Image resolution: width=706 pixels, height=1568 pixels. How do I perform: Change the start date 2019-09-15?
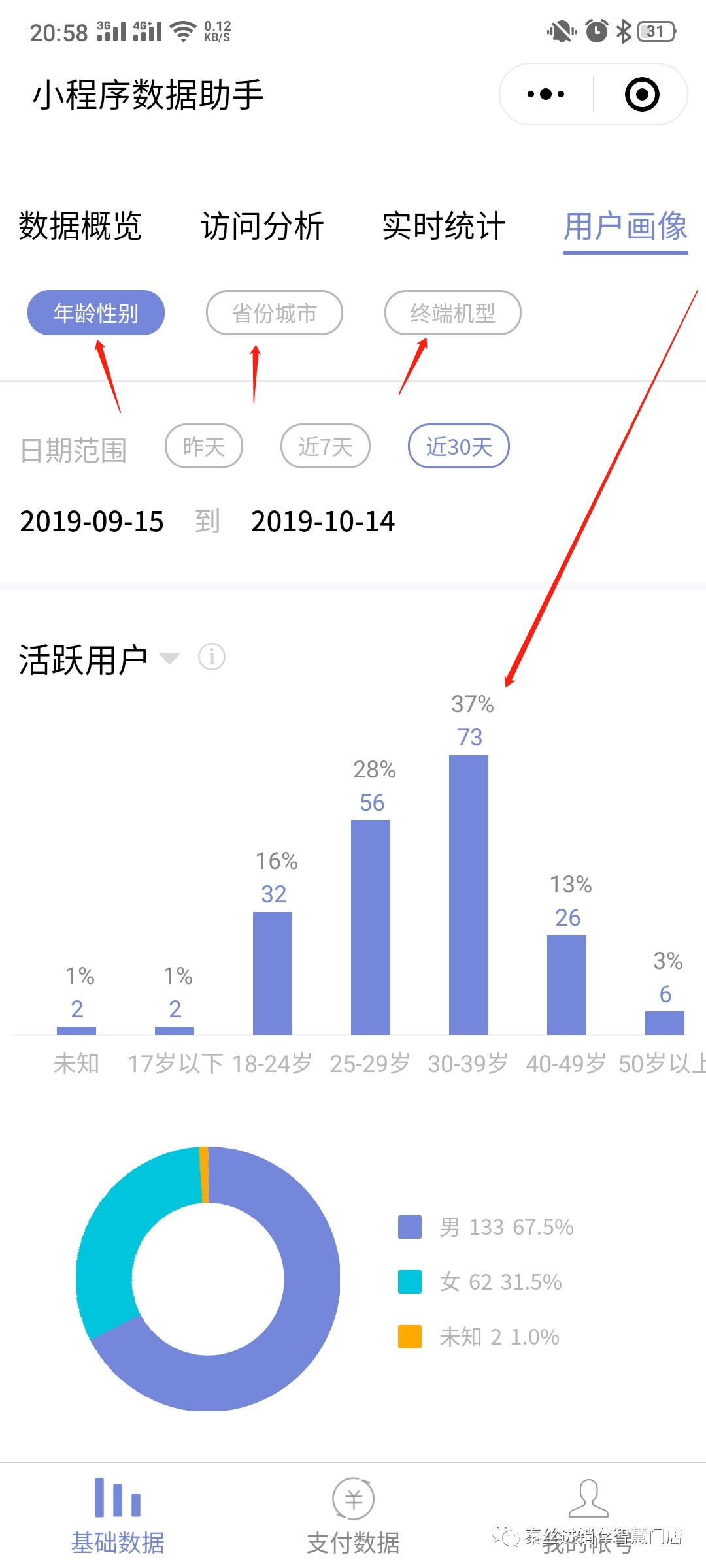[x=92, y=521]
